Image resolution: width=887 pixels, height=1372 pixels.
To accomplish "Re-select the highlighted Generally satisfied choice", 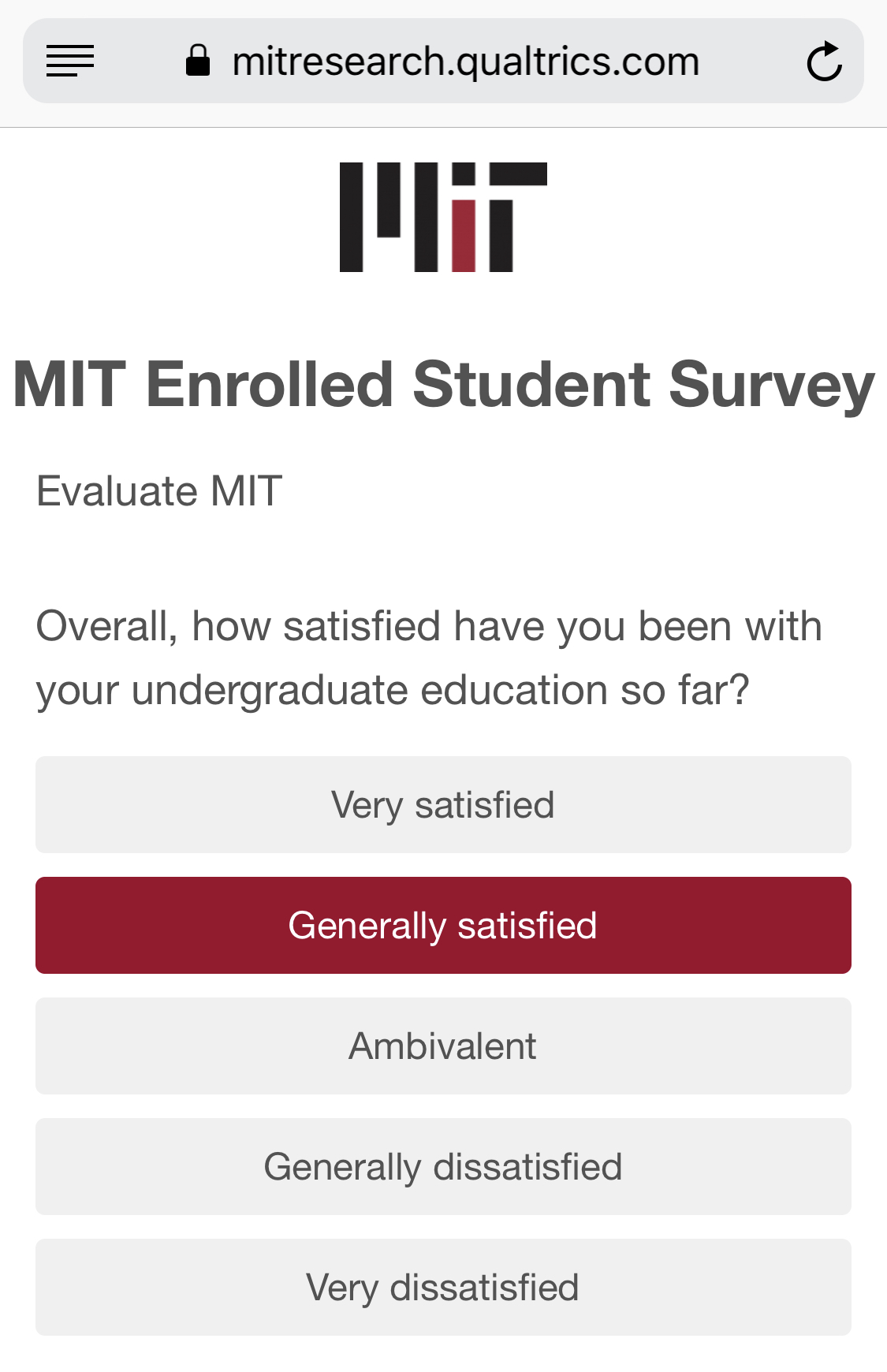I will tap(443, 925).
